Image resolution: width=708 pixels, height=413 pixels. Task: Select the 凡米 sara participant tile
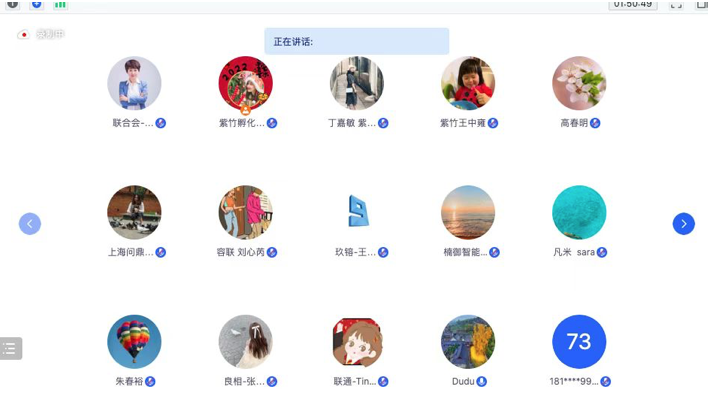point(579,212)
